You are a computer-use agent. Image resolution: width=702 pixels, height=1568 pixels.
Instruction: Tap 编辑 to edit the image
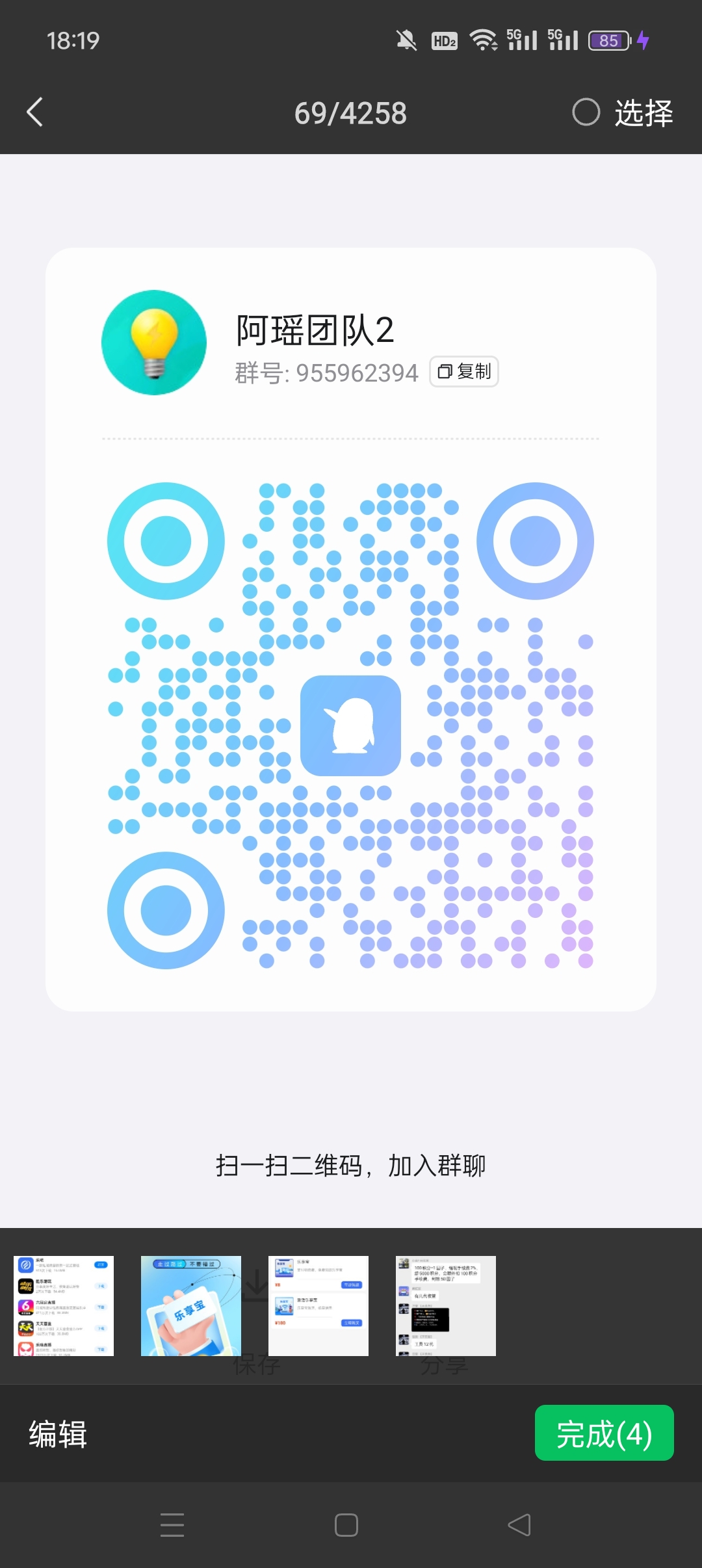point(58,1434)
